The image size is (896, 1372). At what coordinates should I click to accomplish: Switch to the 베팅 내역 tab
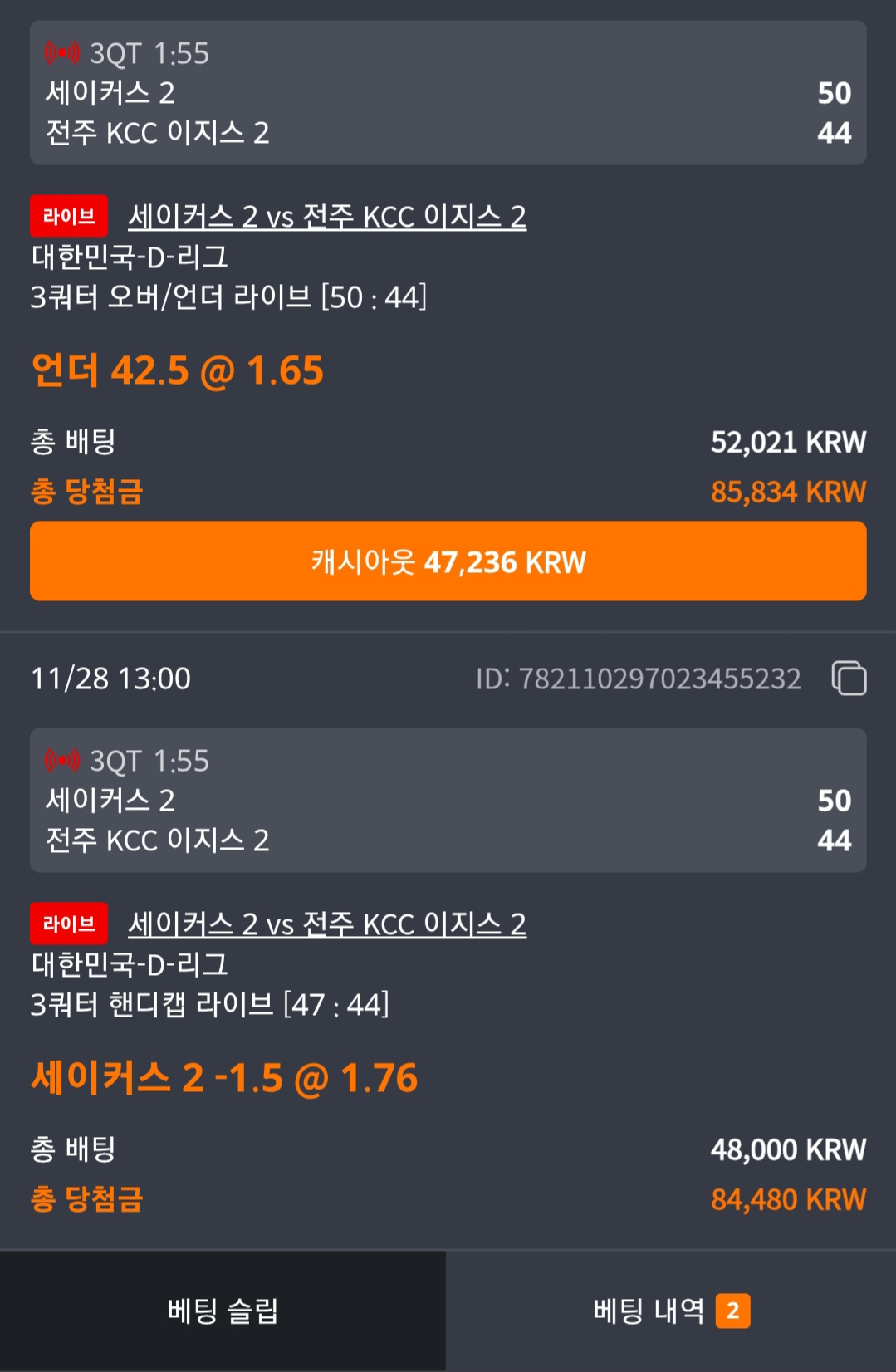(x=671, y=1311)
